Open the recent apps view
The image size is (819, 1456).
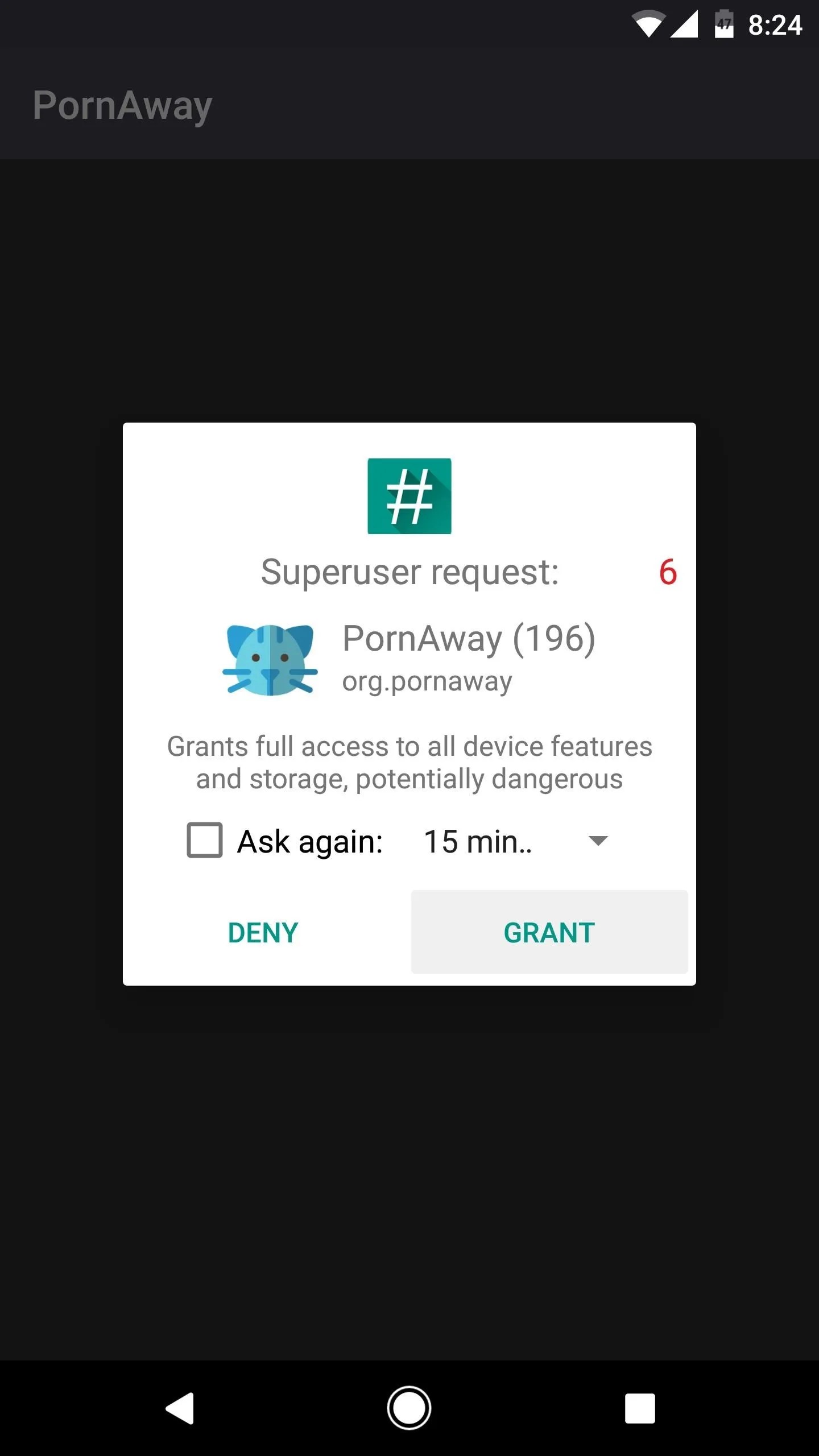[x=640, y=1408]
